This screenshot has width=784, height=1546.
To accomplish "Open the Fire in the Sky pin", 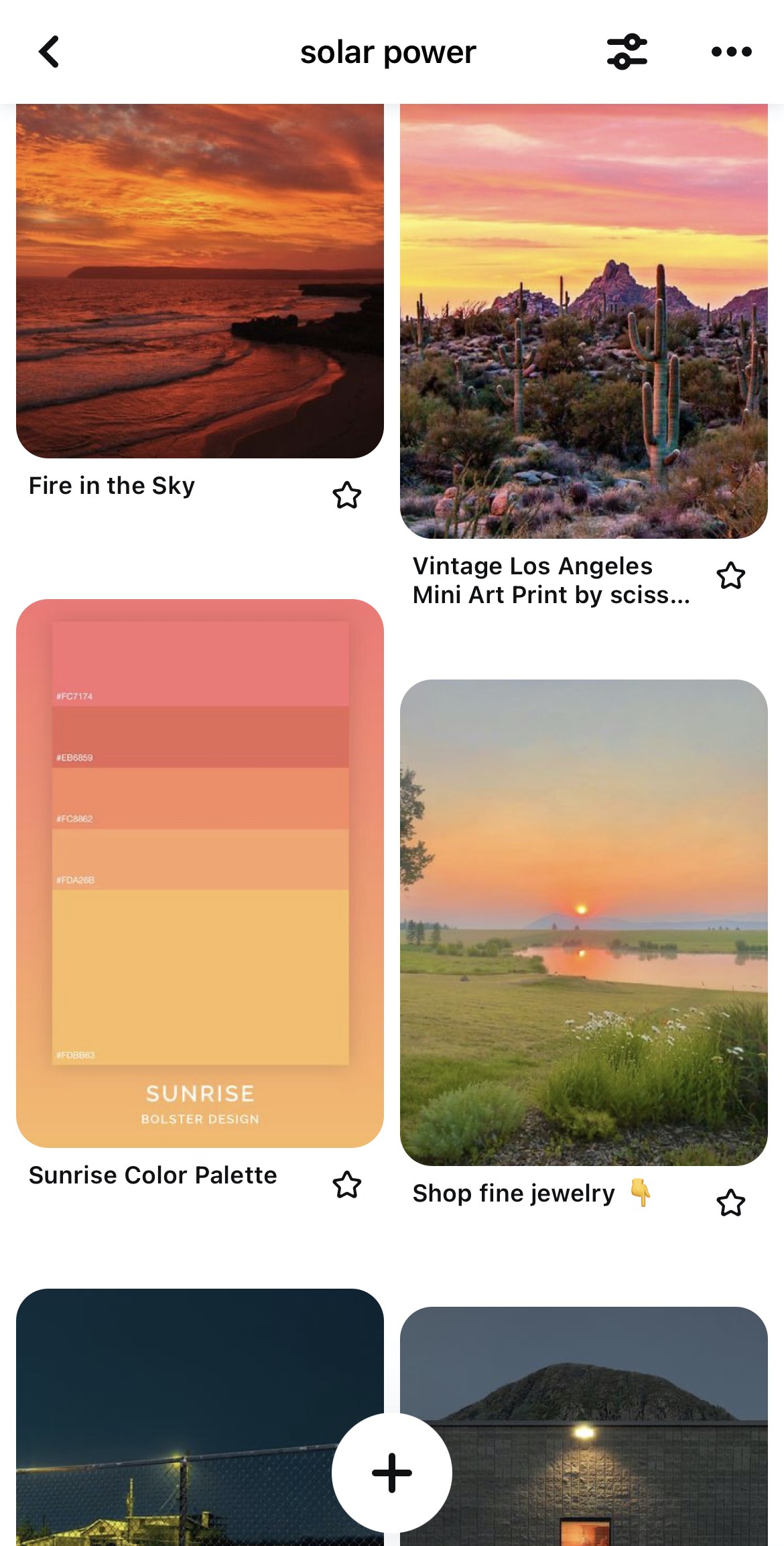I will 200,281.
